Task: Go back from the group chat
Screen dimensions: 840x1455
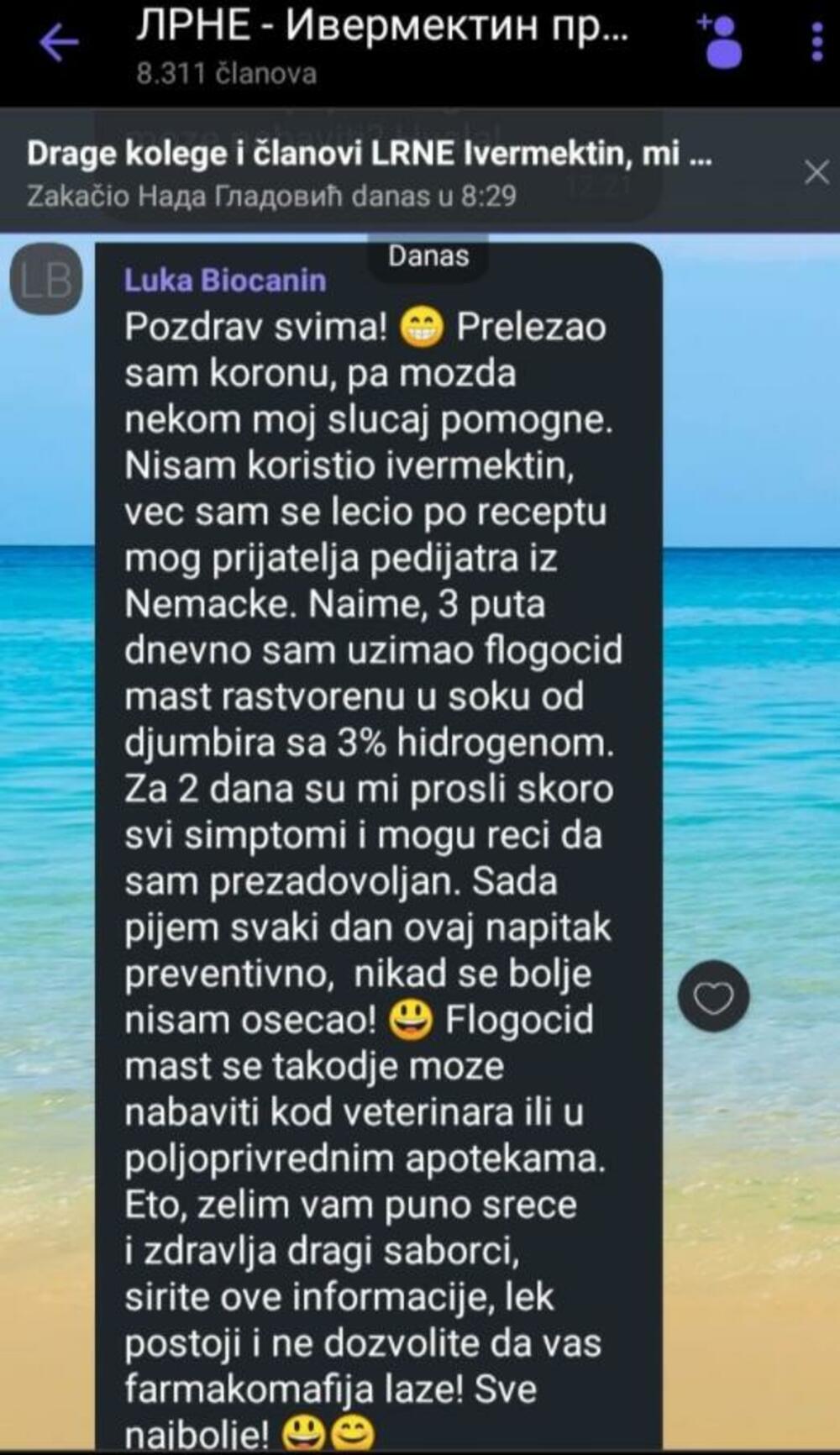Action: pyautogui.click(x=59, y=42)
